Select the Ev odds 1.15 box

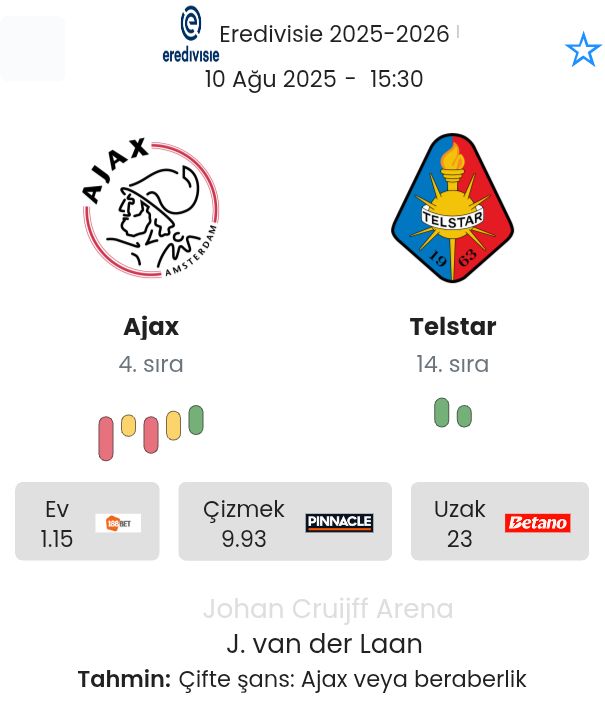87,522
